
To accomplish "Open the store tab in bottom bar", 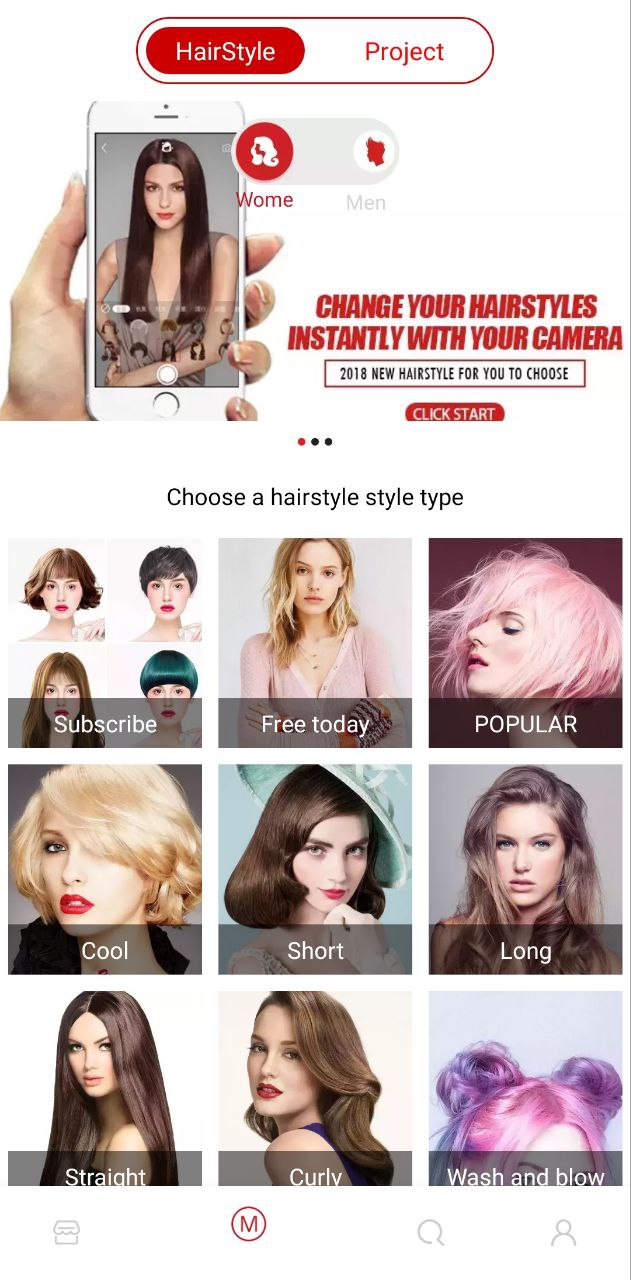I will pyautogui.click(x=67, y=1232).
